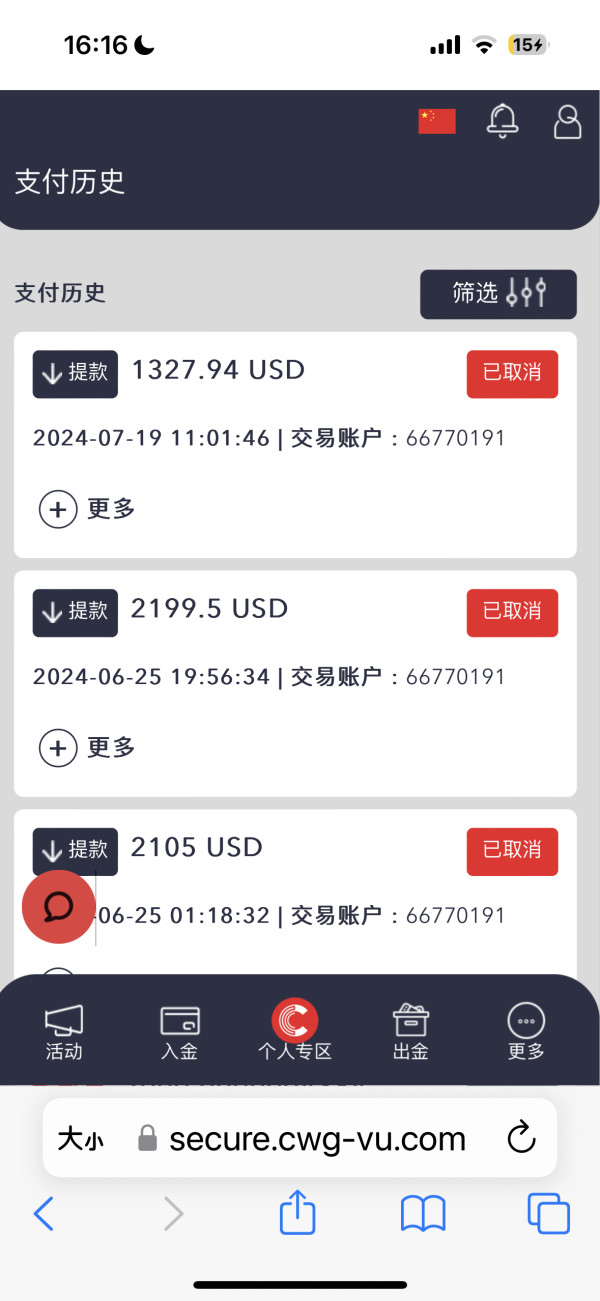Switch to the 活动 tab

pos(64,1031)
